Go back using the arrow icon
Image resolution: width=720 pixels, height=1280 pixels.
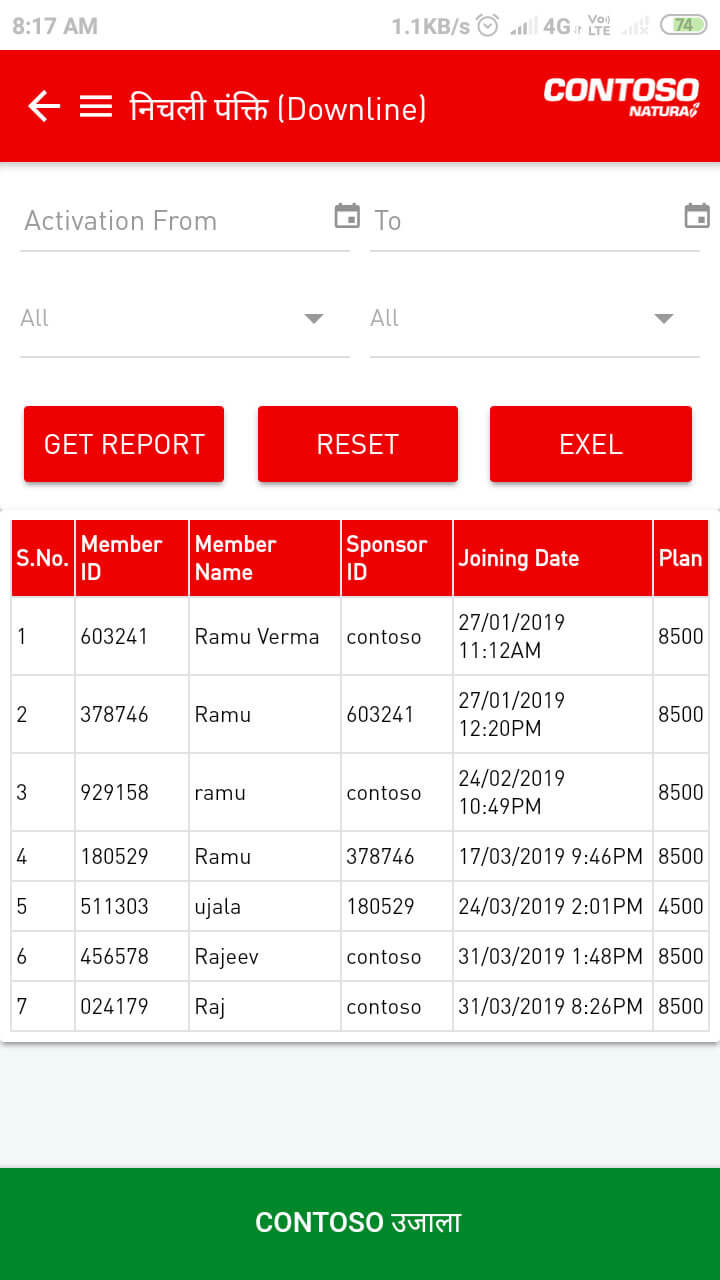click(x=44, y=106)
